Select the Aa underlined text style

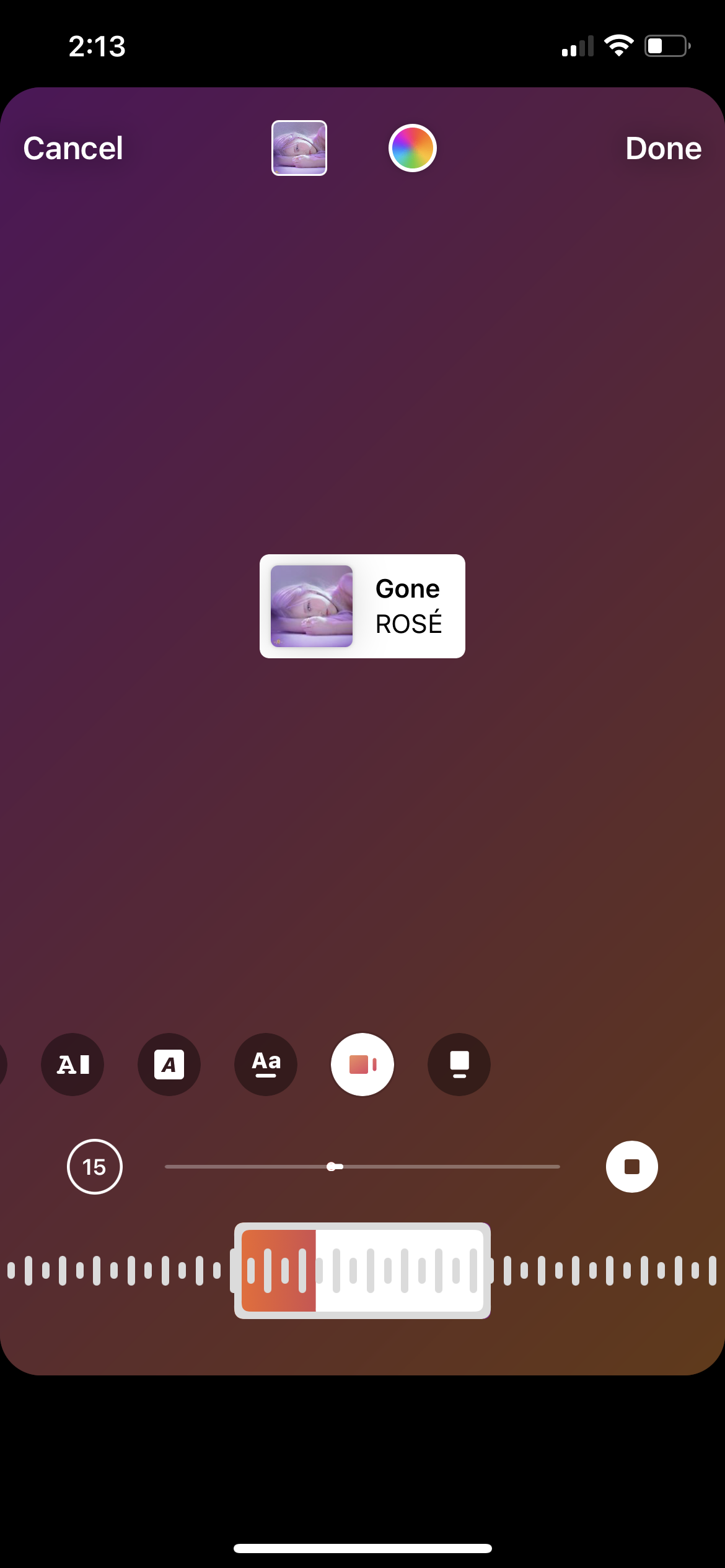point(266,1065)
